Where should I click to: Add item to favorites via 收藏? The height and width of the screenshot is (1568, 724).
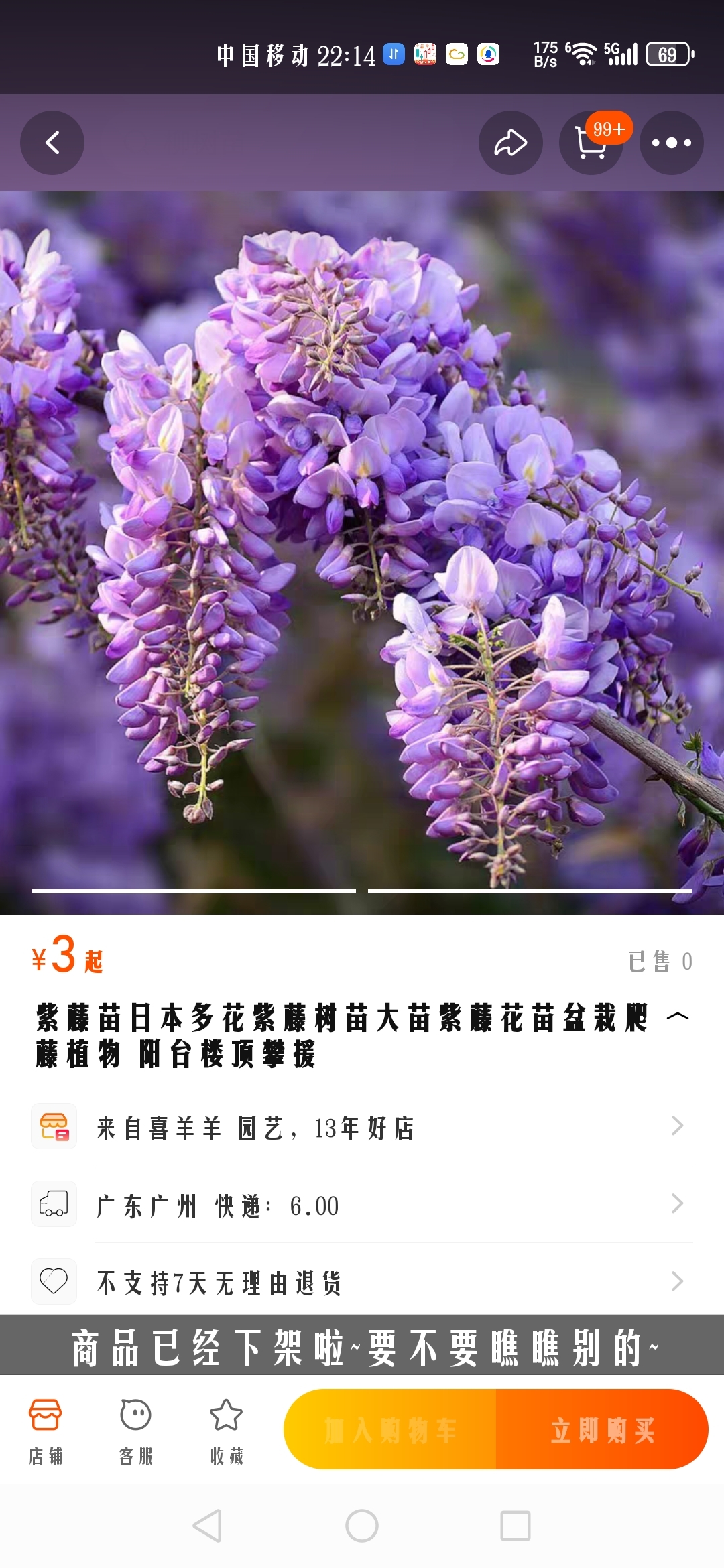click(x=227, y=1431)
